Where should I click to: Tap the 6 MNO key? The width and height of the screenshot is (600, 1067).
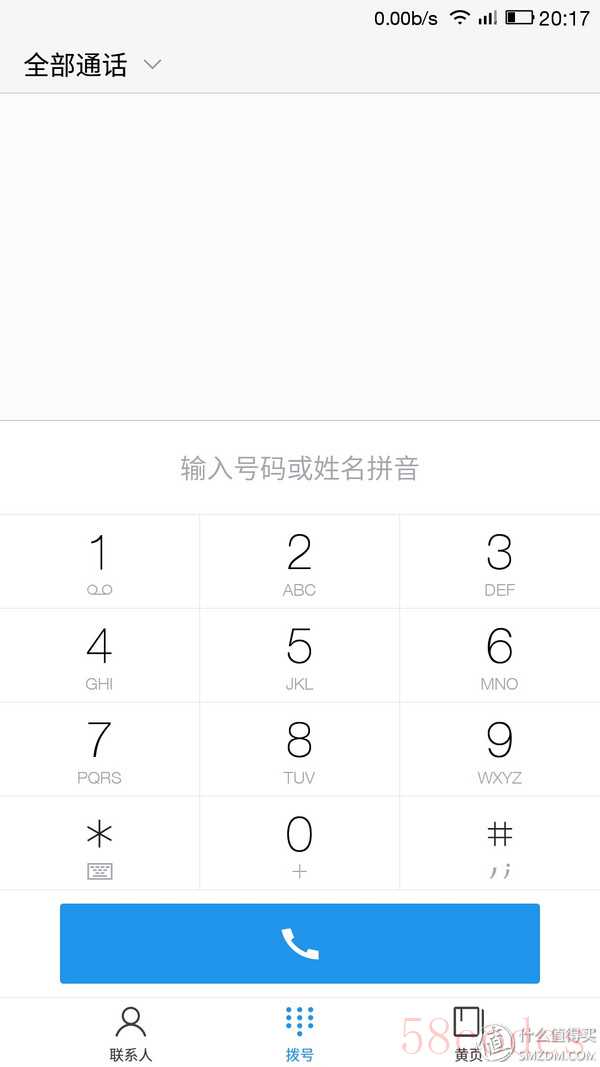pos(500,655)
